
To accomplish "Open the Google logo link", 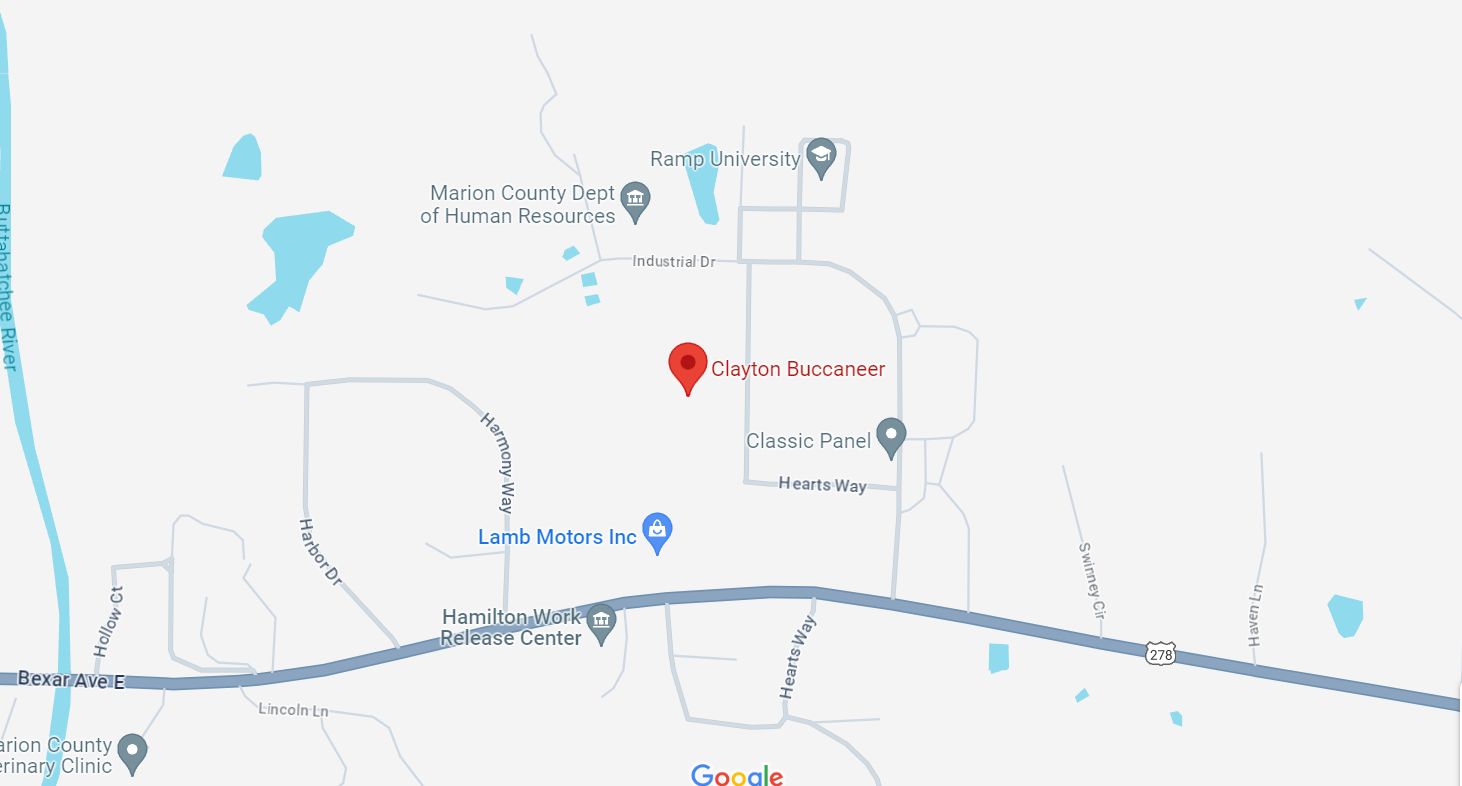I will 737,775.
